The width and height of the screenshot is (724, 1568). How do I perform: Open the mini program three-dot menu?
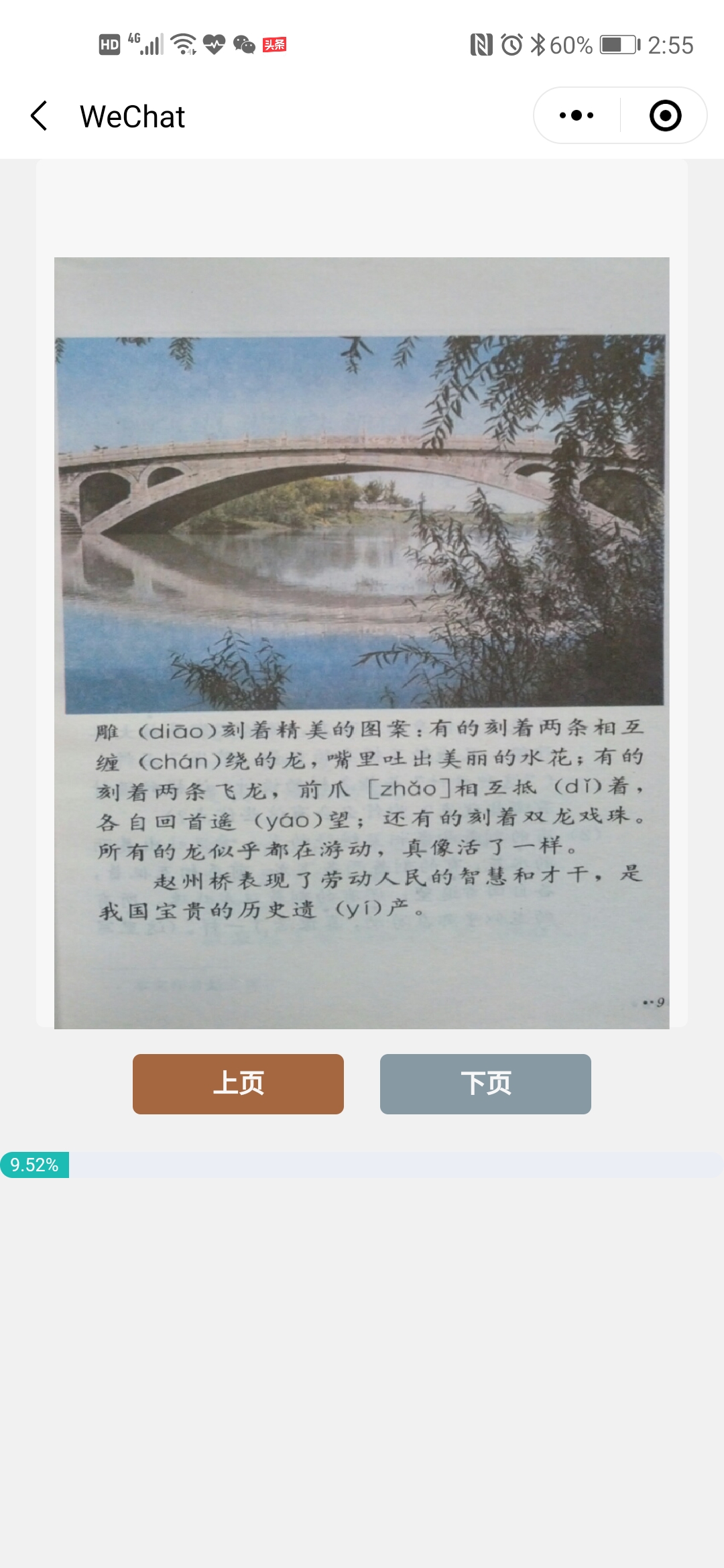point(577,115)
